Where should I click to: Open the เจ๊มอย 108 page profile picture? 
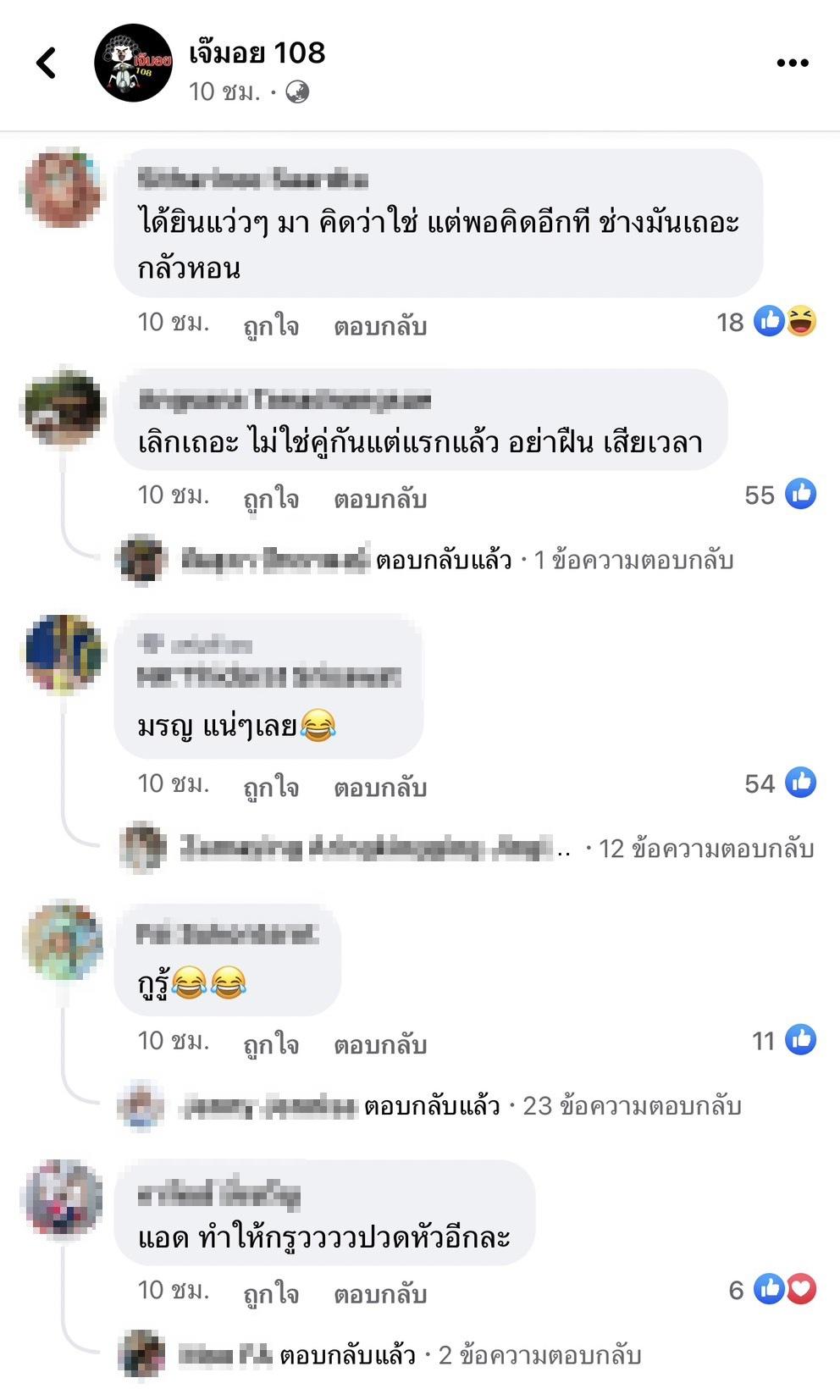click(x=133, y=63)
